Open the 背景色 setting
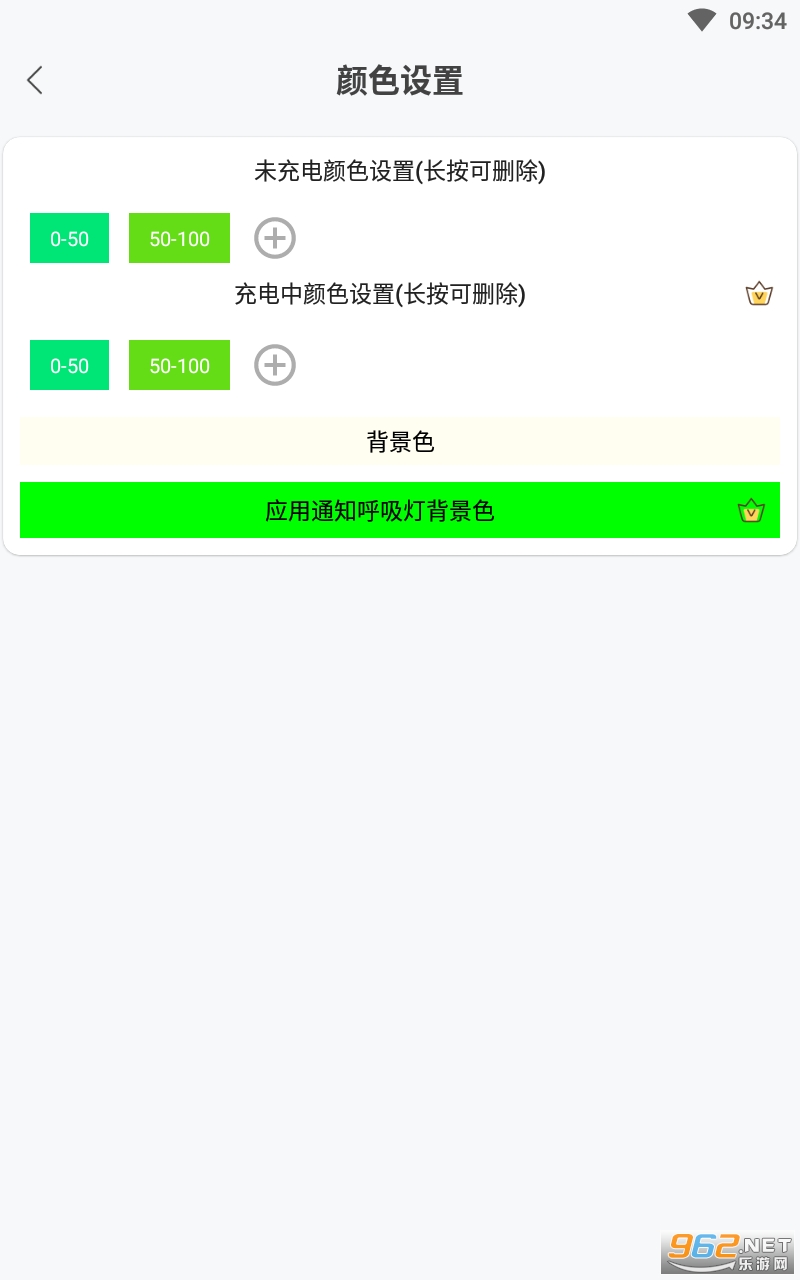800x1280 pixels. [x=400, y=441]
